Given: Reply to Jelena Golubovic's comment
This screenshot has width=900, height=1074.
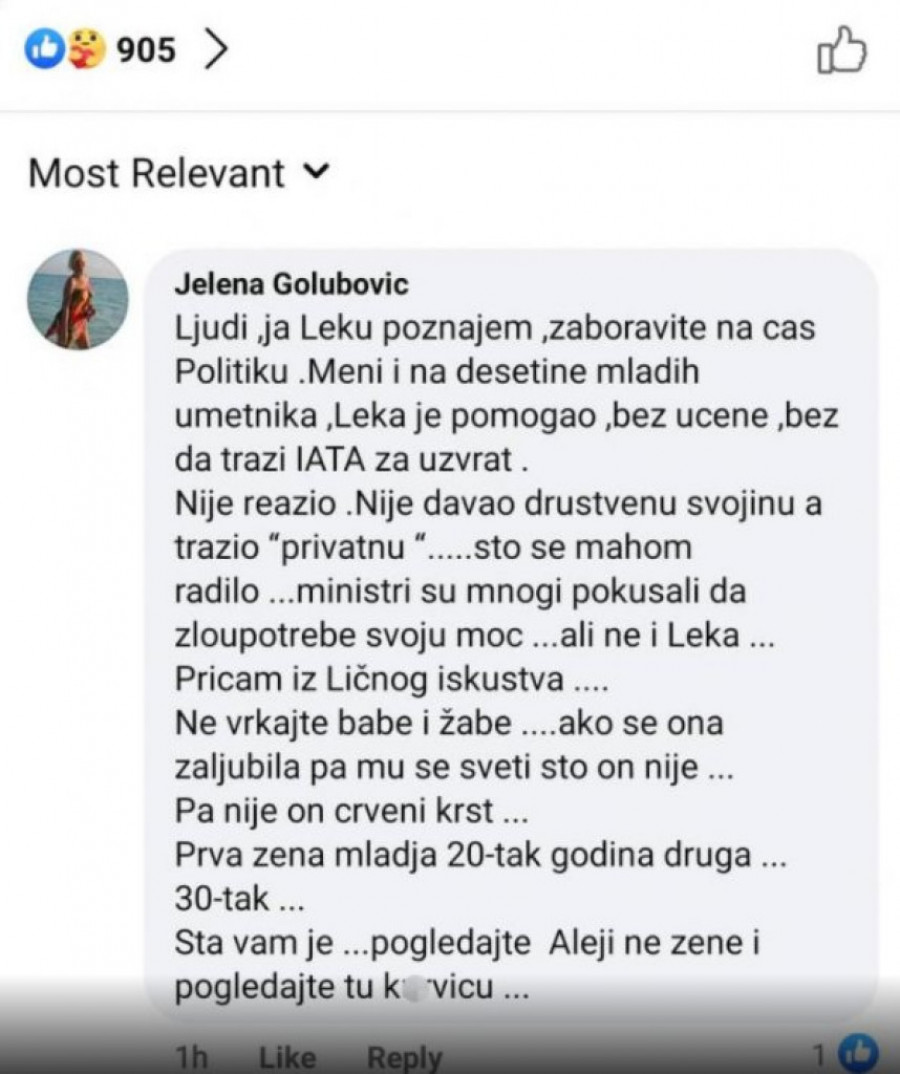Looking at the screenshot, I should 404,1055.
